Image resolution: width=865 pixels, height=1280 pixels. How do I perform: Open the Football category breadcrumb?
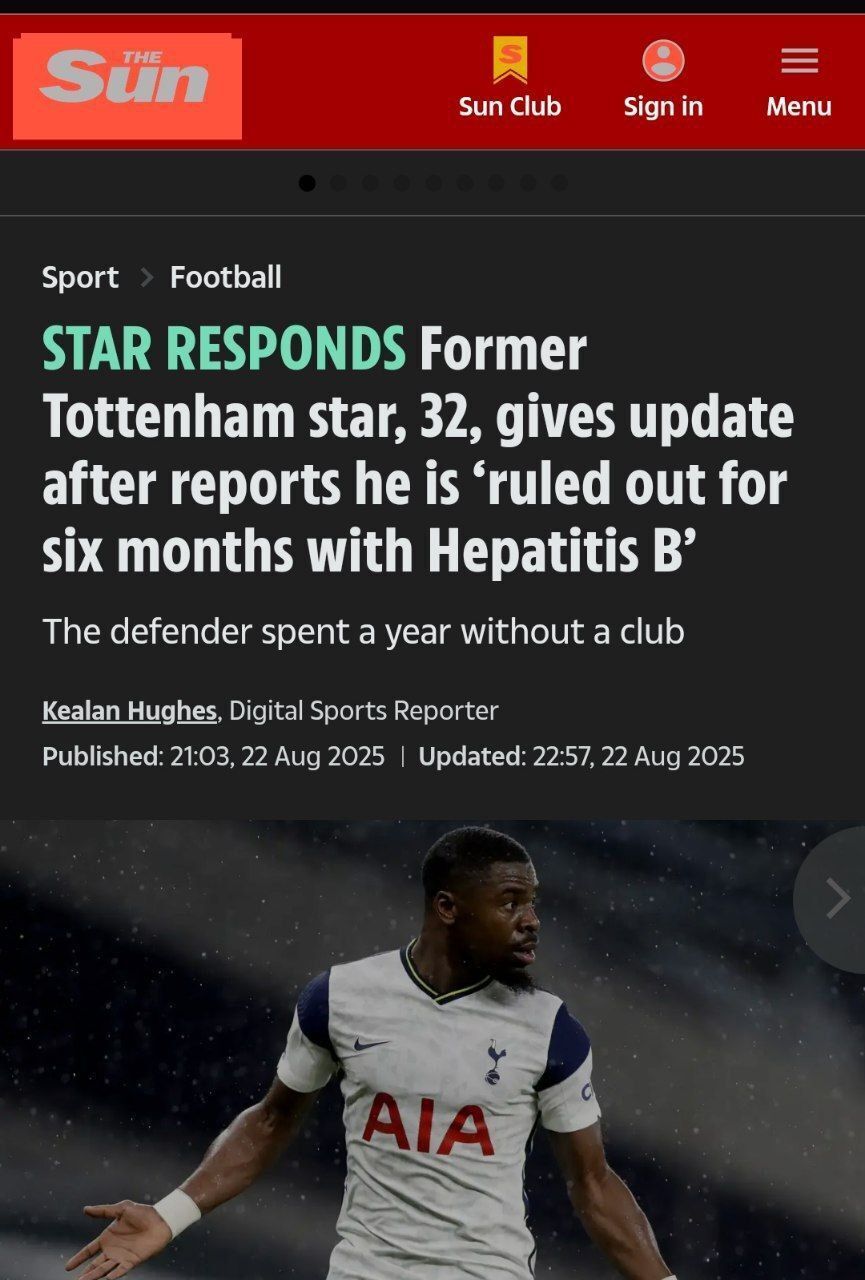pos(225,277)
